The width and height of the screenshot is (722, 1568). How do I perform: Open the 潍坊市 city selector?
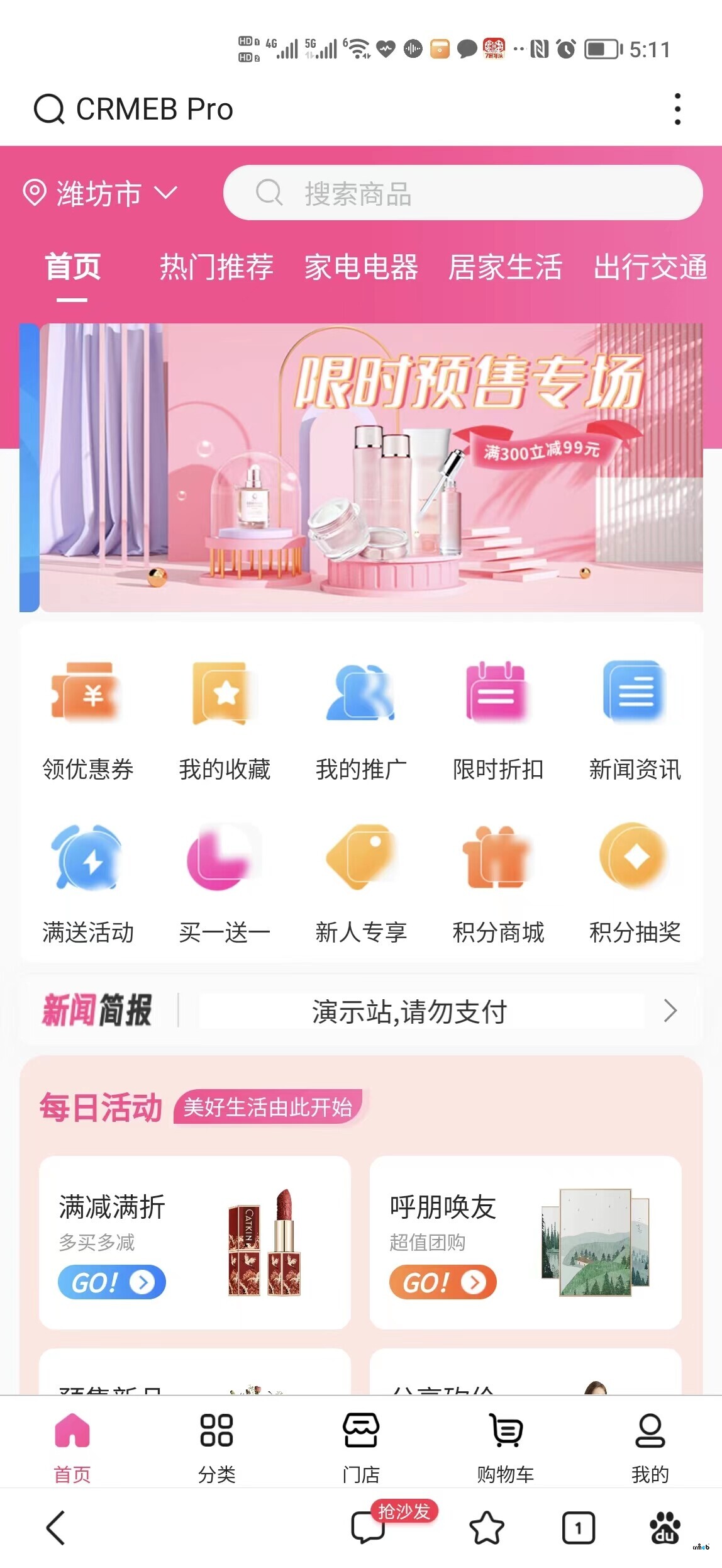coord(101,193)
